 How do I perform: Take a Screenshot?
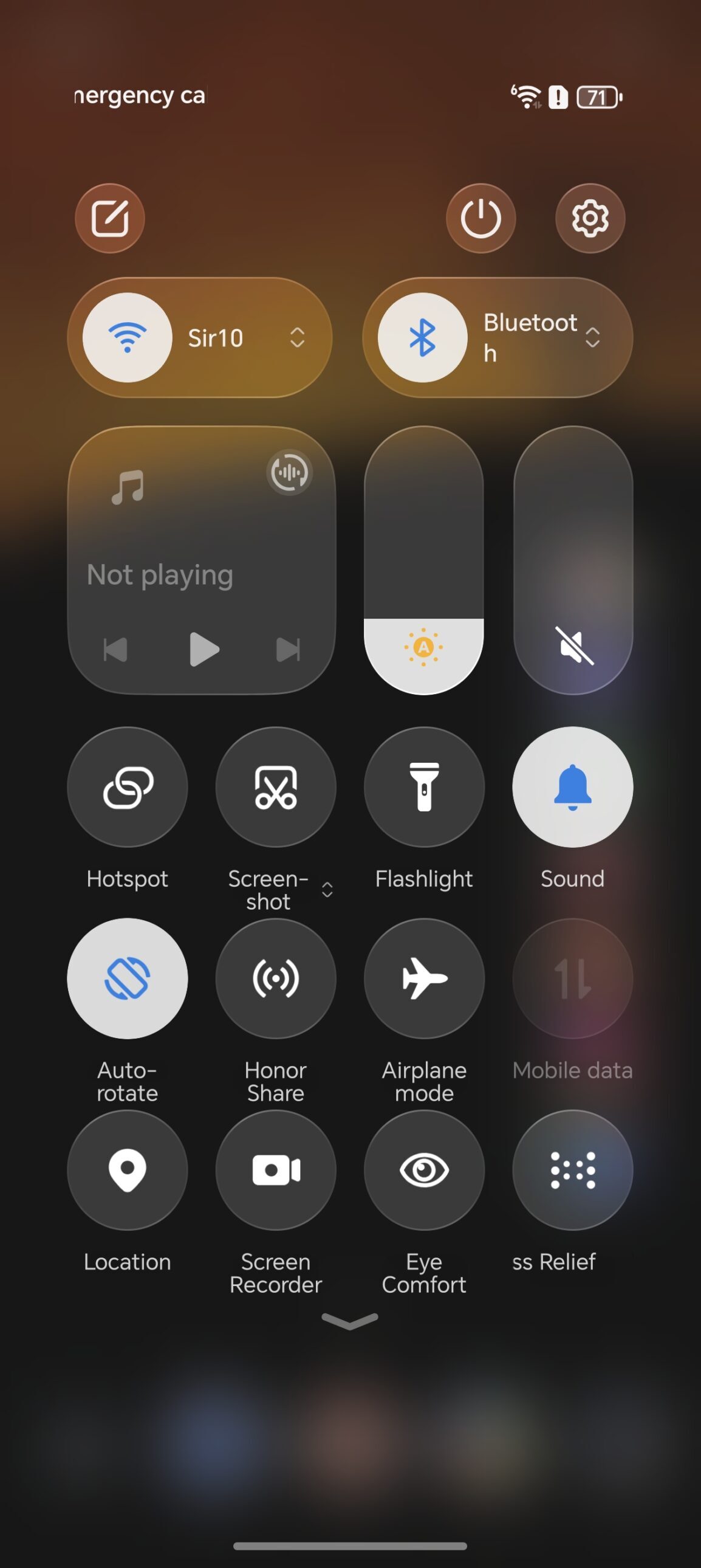(x=276, y=787)
